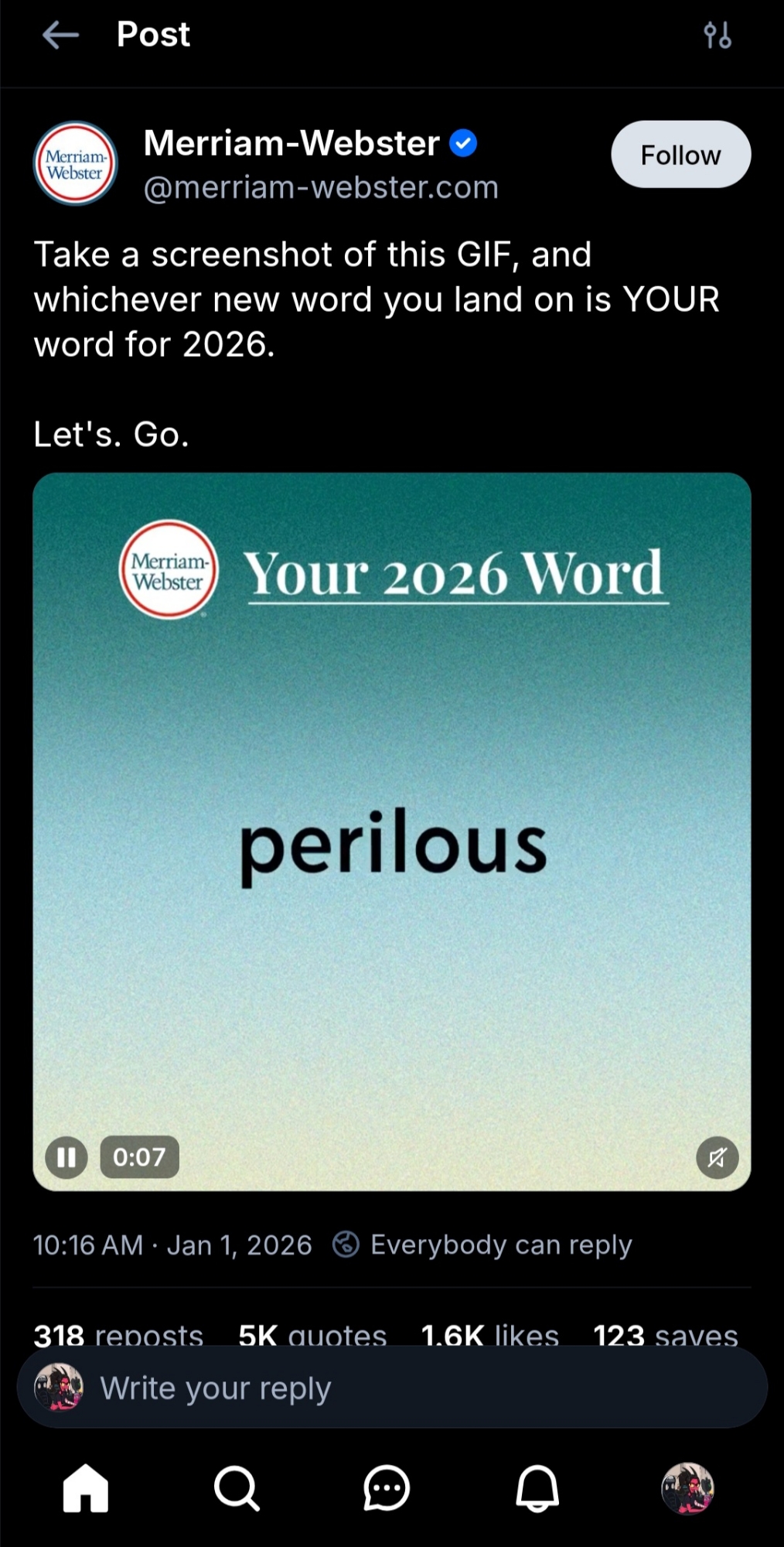Open the merriam-webster.com handle link
The height and width of the screenshot is (1547, 784).
pyautogui.click(x=321, y=188)
